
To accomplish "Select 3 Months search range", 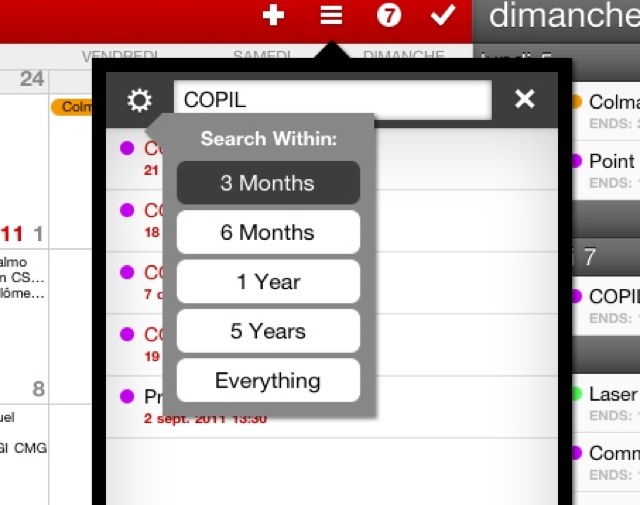I will [x=268, y=183].
